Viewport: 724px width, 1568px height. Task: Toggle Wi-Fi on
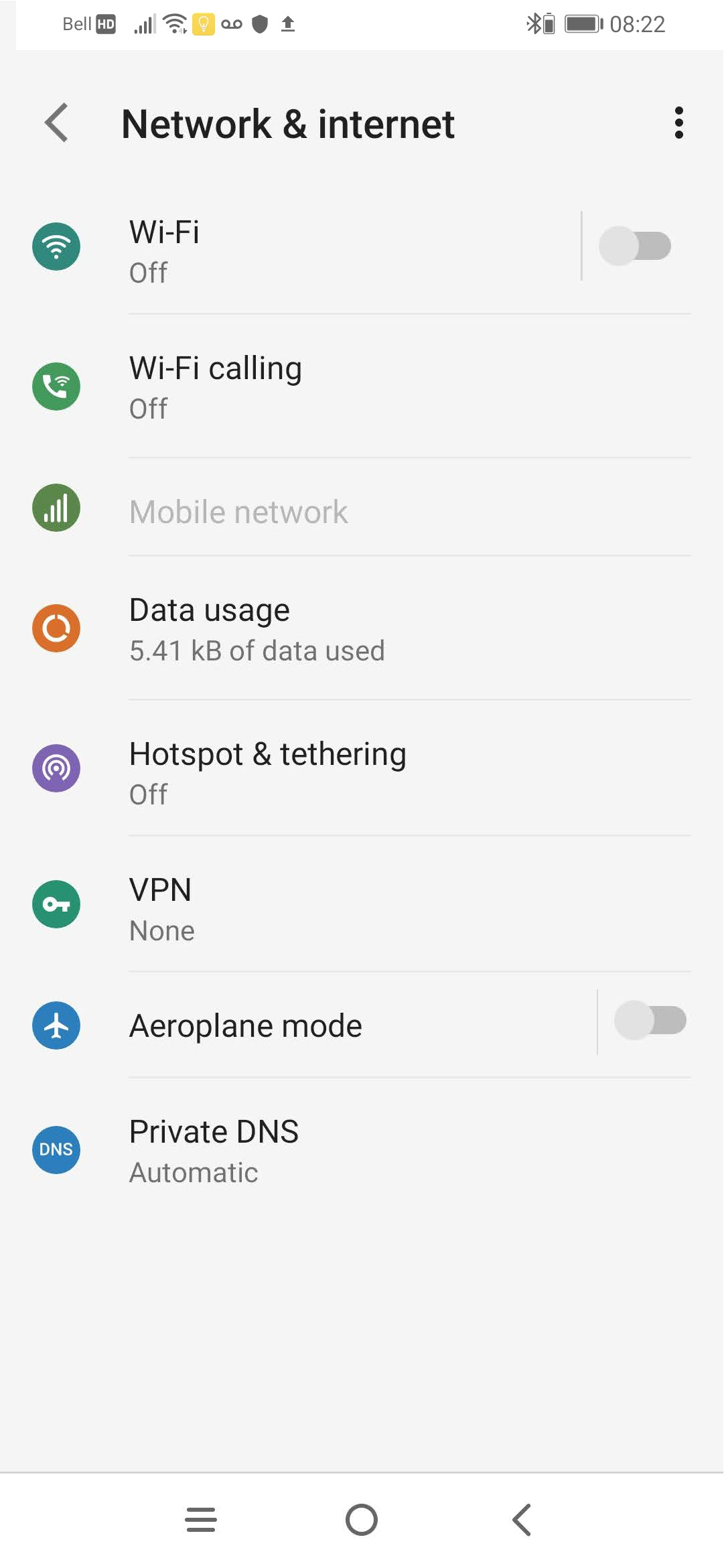pyautogui.click(x=635, y=246)
